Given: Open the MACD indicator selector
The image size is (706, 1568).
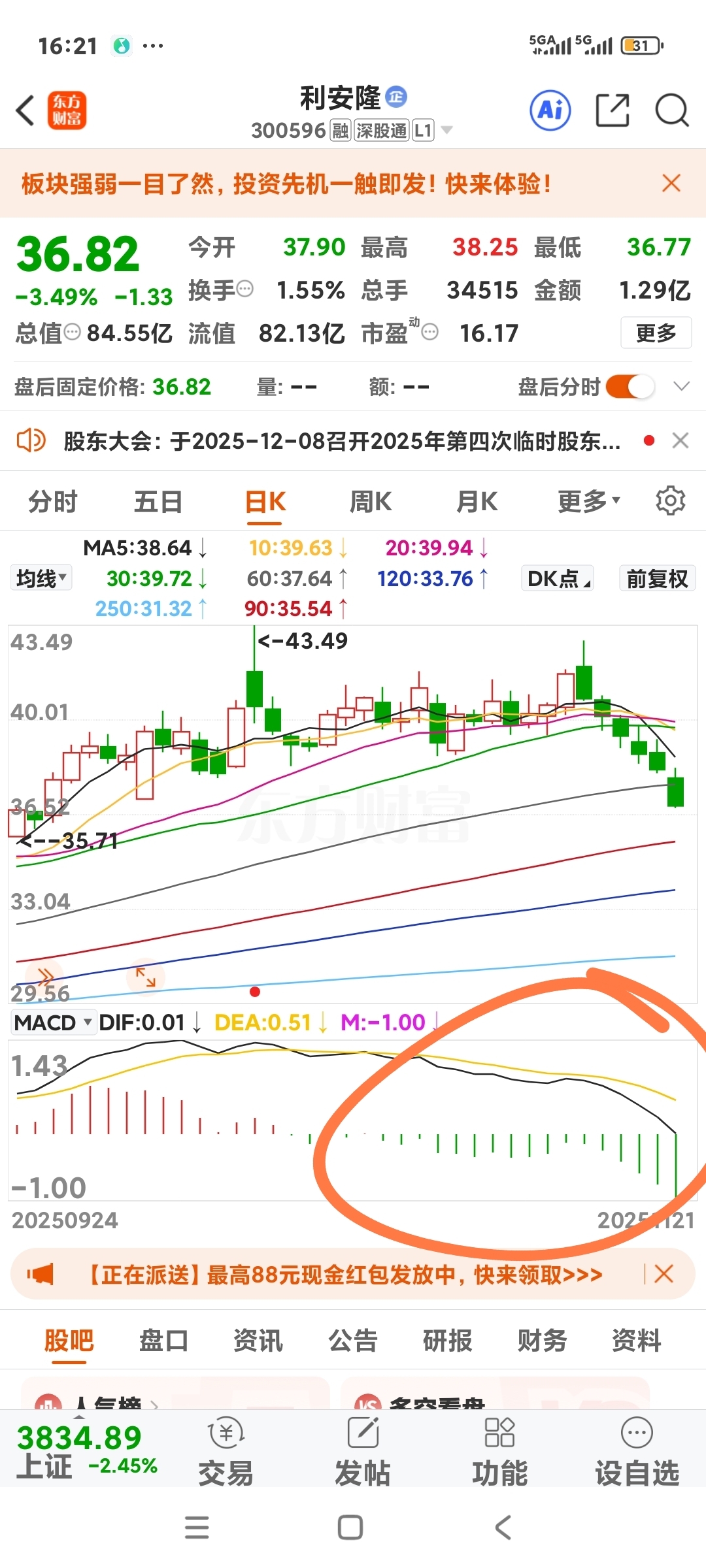Looking at the screenshot, I should tap(53, 1022).
